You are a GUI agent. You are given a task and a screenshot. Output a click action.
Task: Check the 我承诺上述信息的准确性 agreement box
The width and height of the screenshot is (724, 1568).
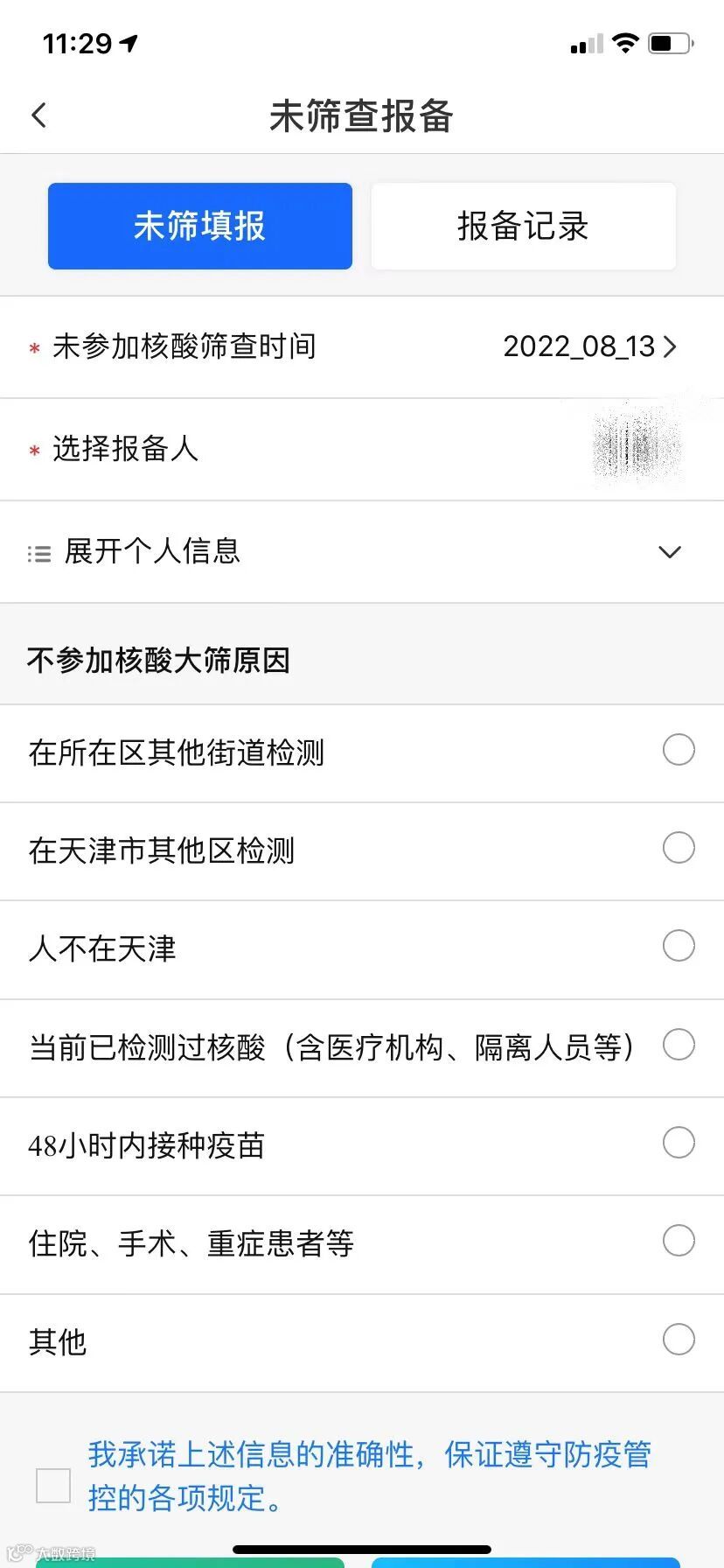53,1486
